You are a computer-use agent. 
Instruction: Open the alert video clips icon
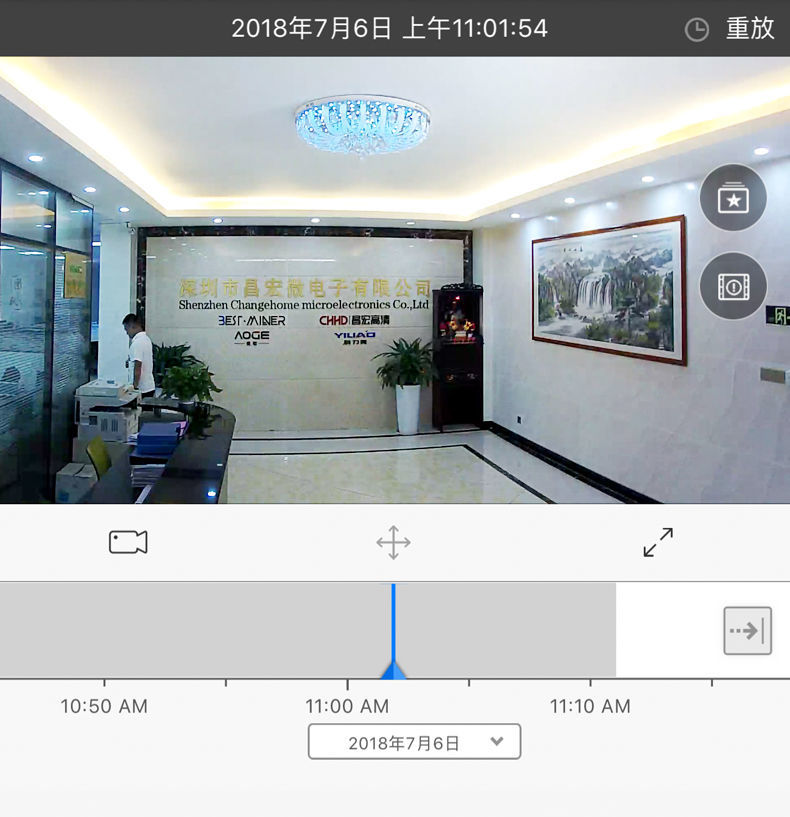733,287
